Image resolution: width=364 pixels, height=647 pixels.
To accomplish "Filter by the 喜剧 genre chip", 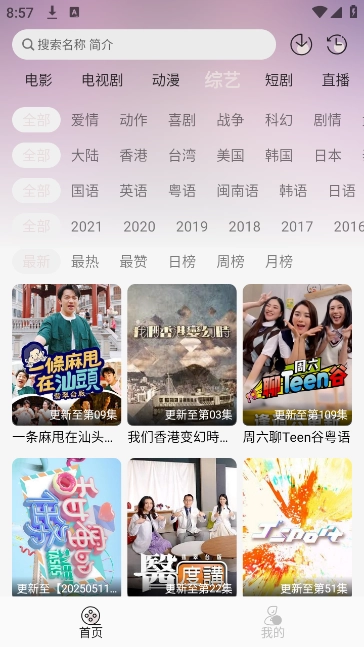I will tap(182, 120).
